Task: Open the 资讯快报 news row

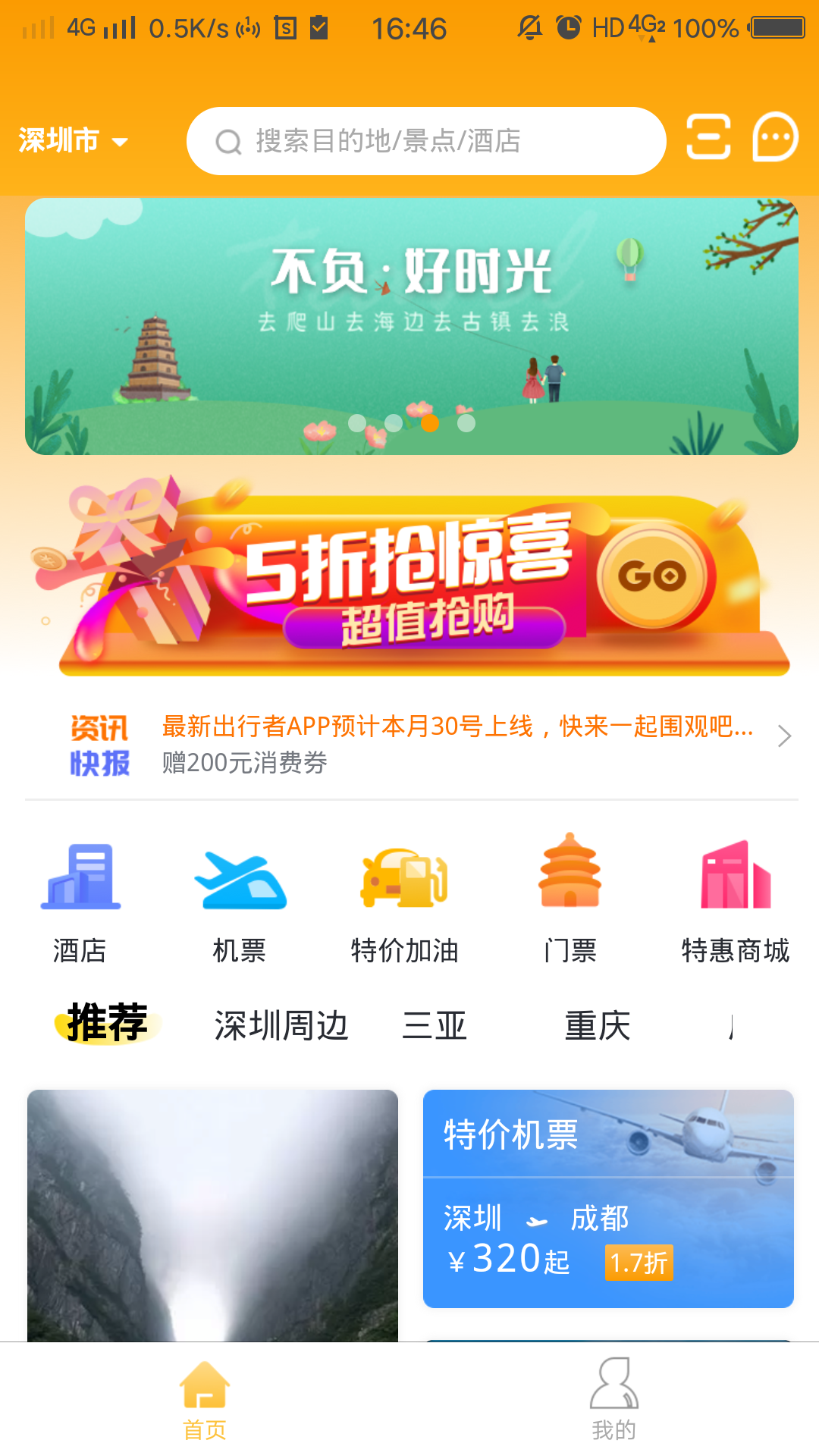Action: coord(425,743)
